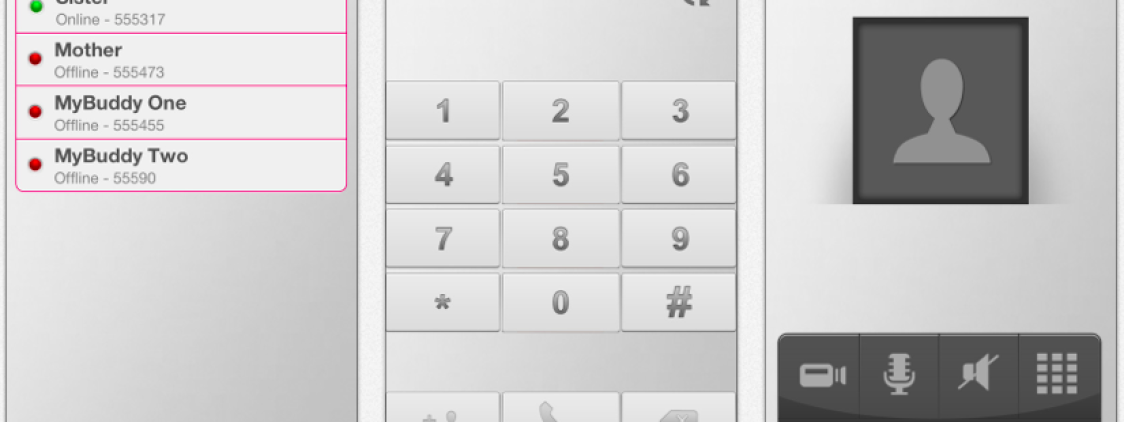Dial digit 7 on the keypad
The height and width of the screenshot is (422, 1124).
click(x=443, y=239)
